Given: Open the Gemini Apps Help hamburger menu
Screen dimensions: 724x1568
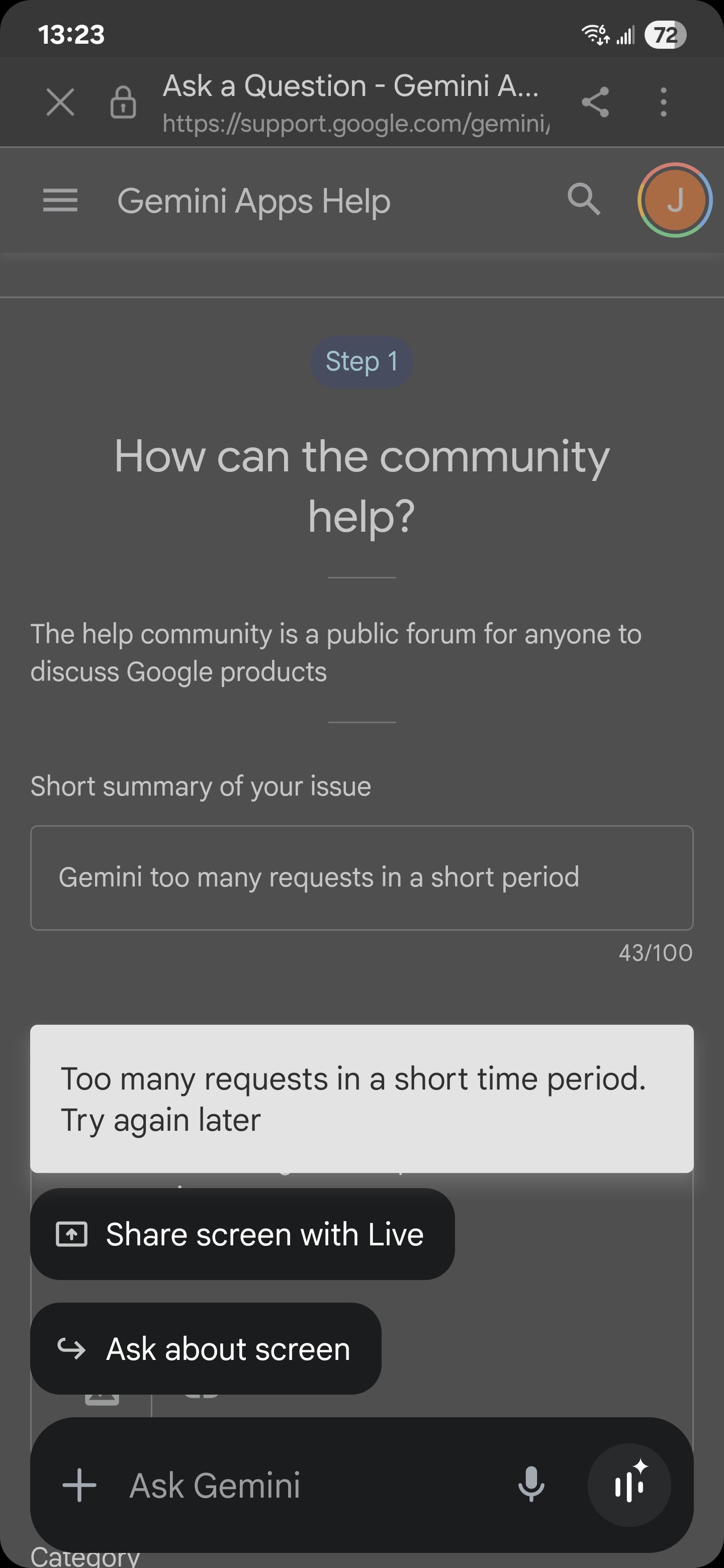Looking at the screenshot, I should pos(60,200).
